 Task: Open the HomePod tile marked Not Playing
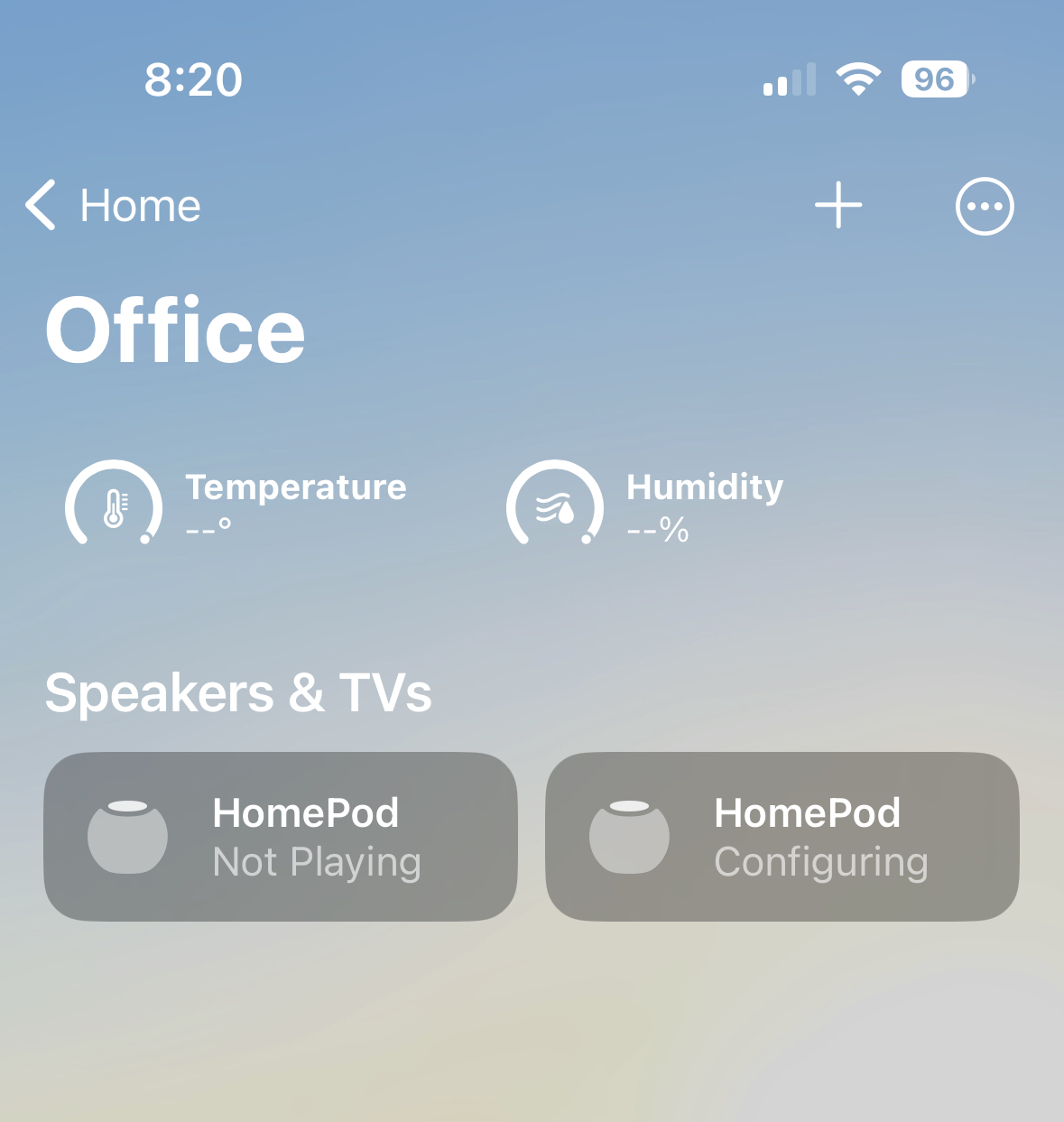tap(281, 837)
